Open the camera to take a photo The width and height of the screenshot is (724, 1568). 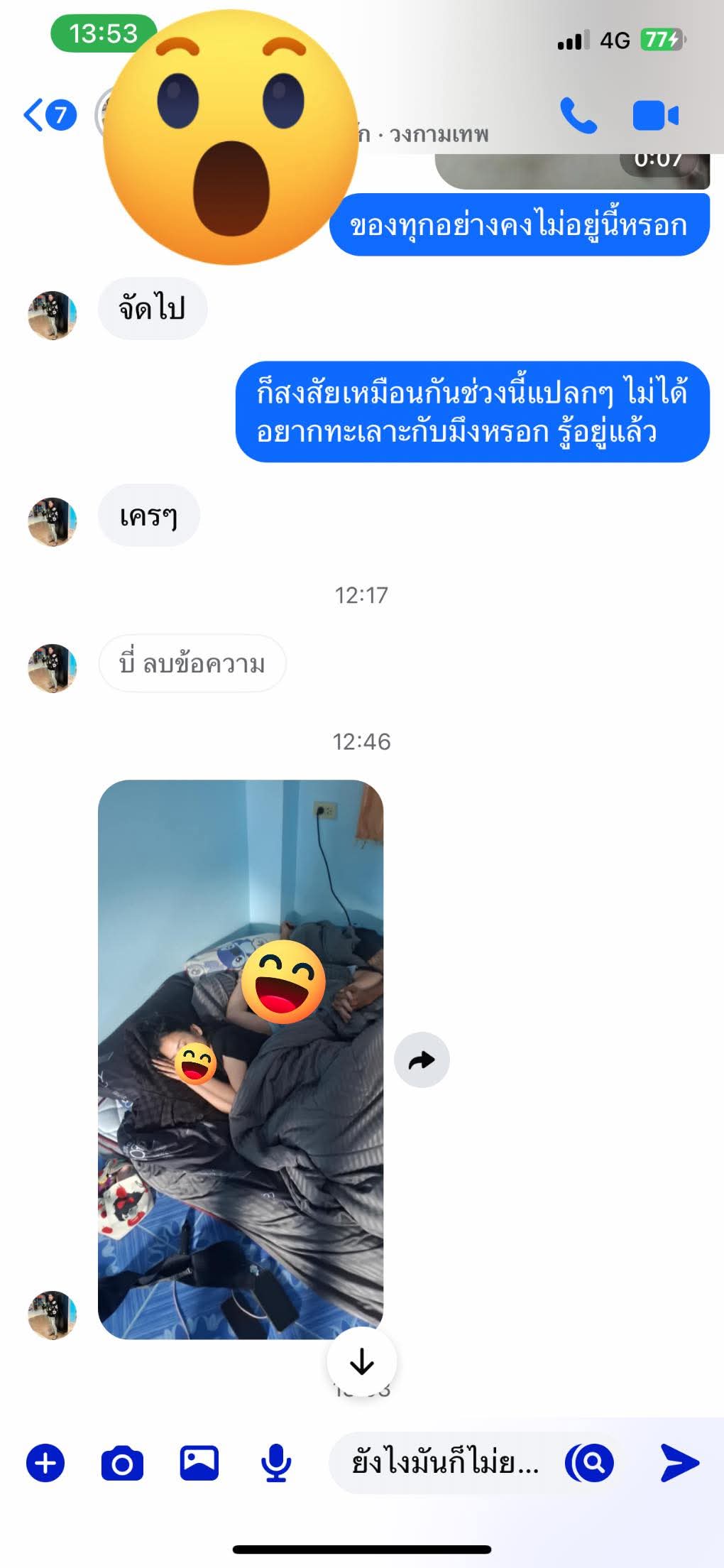pyautogui.click(x=122, y=1463)
